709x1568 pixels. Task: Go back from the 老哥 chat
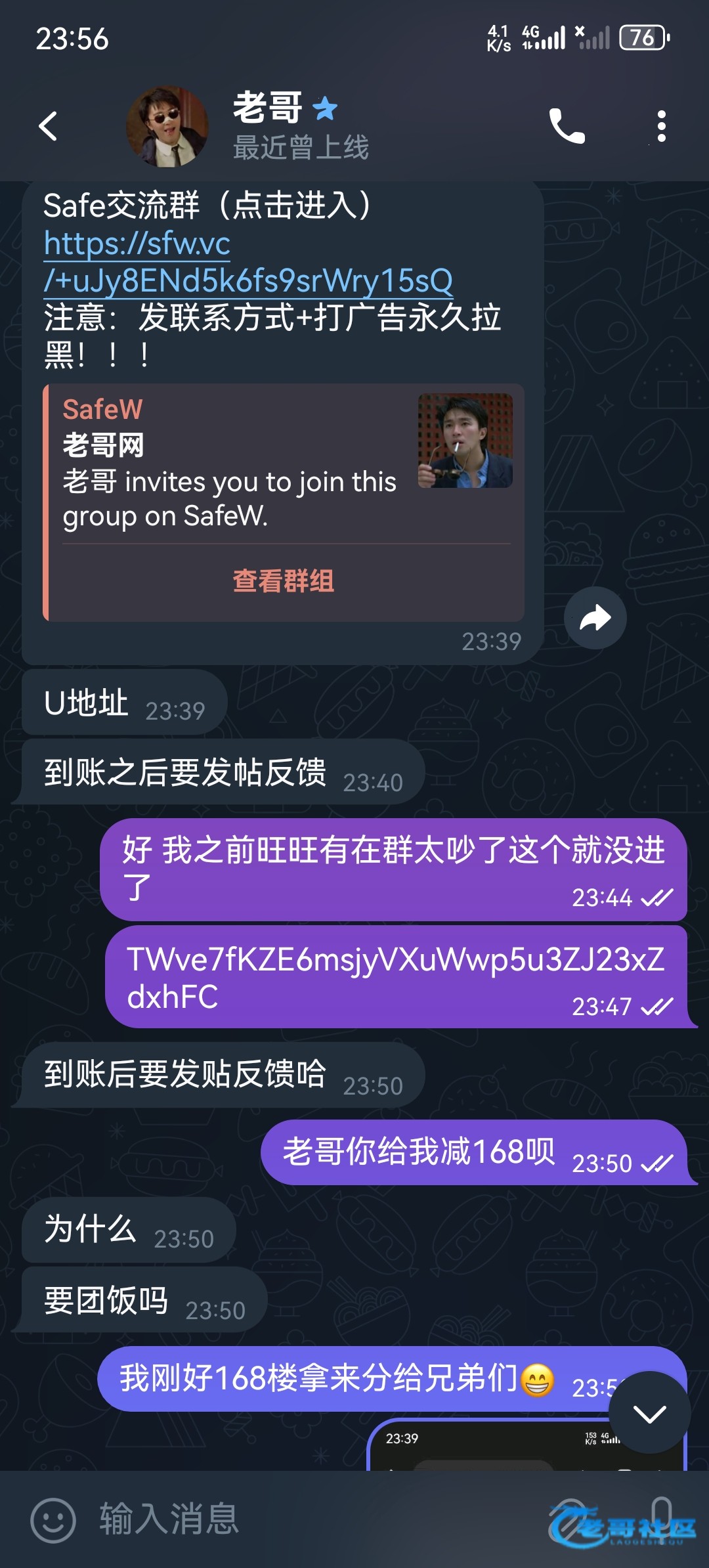[48, 126]
